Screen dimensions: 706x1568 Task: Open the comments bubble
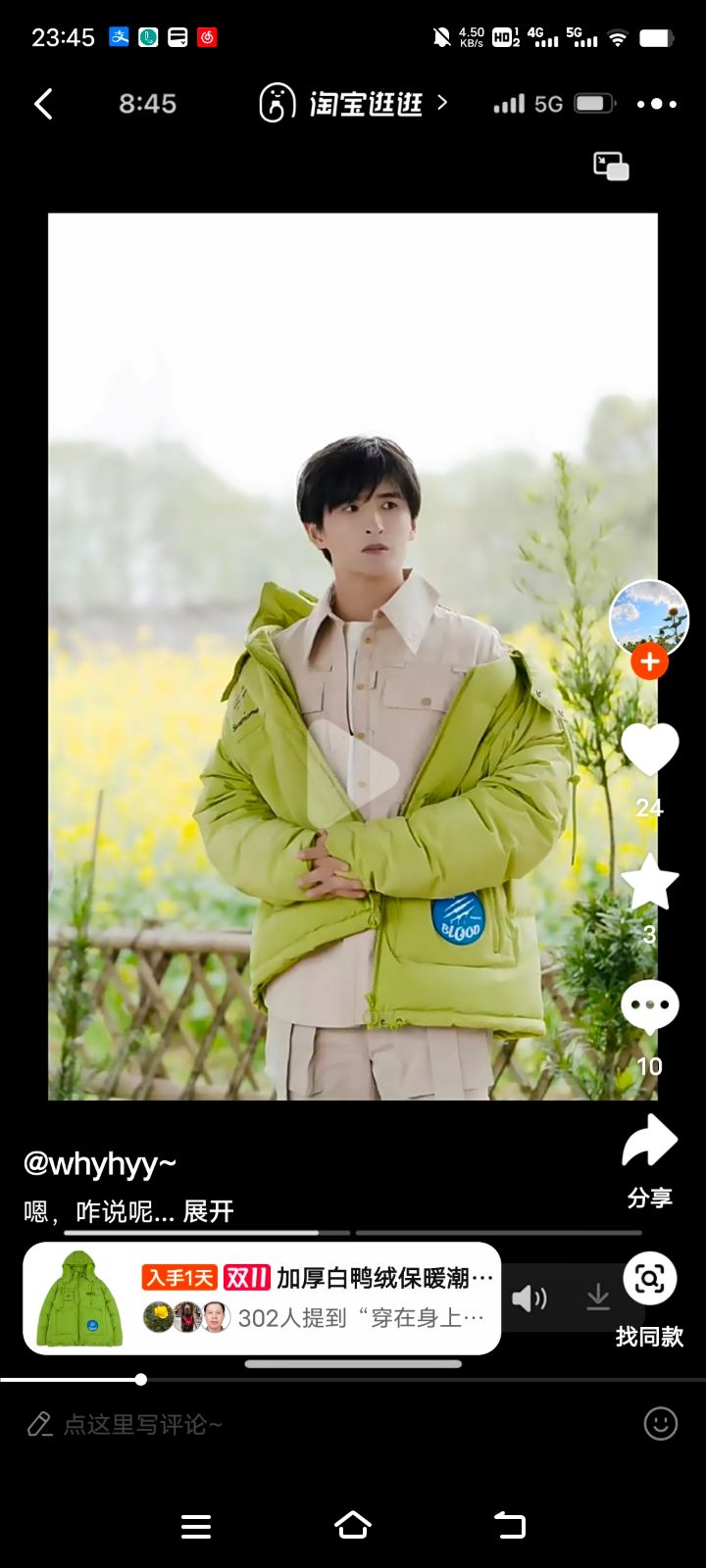(649, 1007)
